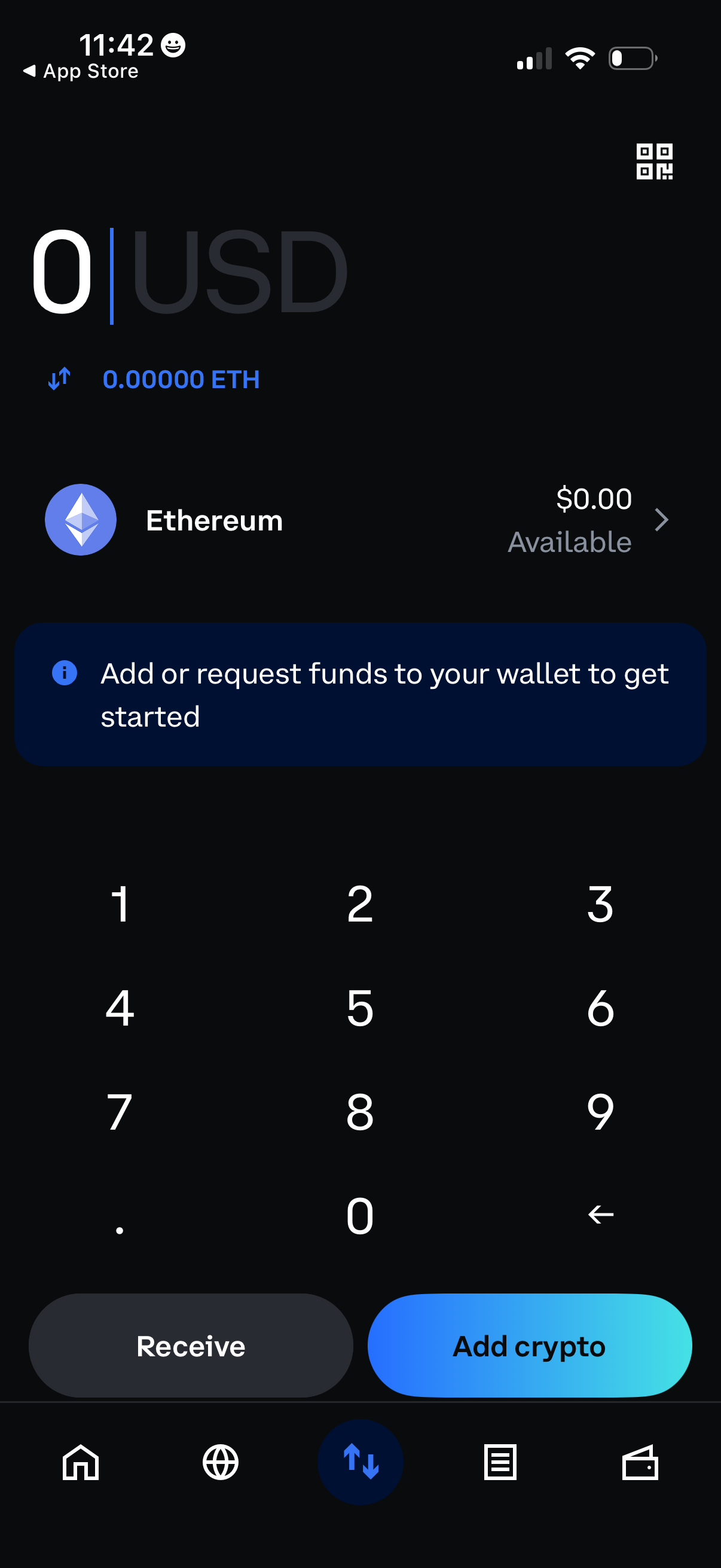Viewport: 721px width, 1568px height.
Task: Select the transfer arrows tab in bottom bar
Action: click(360, 1463)
